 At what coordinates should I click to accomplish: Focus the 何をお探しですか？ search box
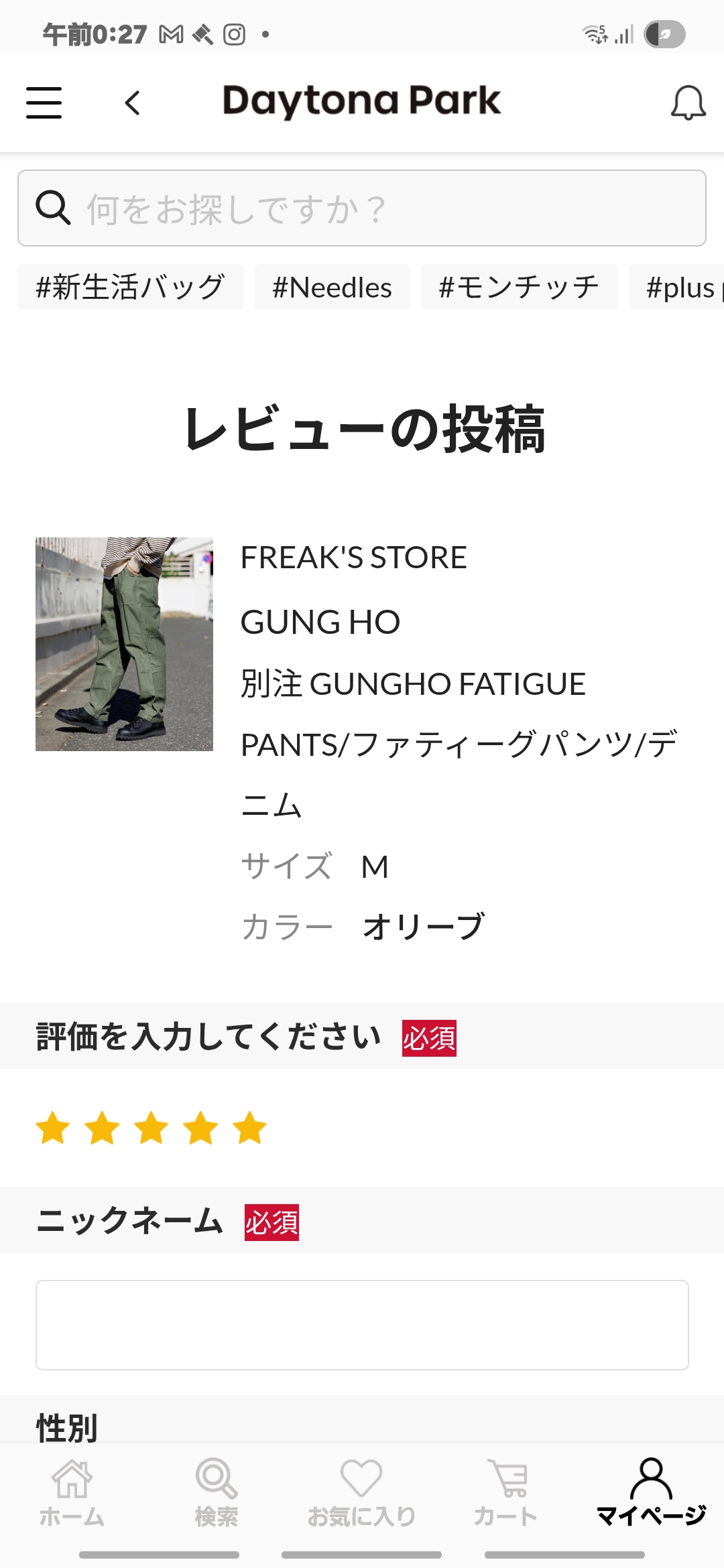pyautogui.click(x=362, y=208)
